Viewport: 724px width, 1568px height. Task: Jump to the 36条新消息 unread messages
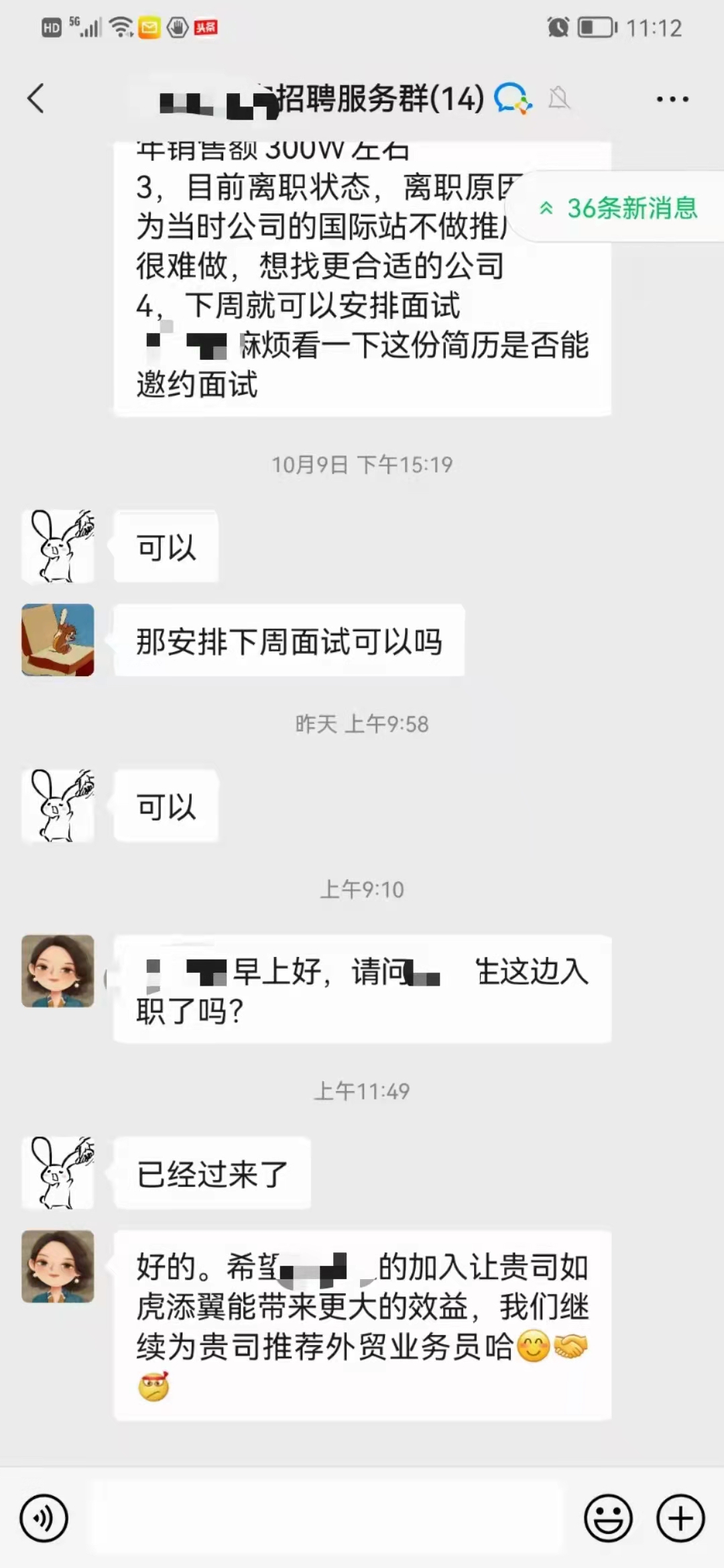click(x=620, y=208)
